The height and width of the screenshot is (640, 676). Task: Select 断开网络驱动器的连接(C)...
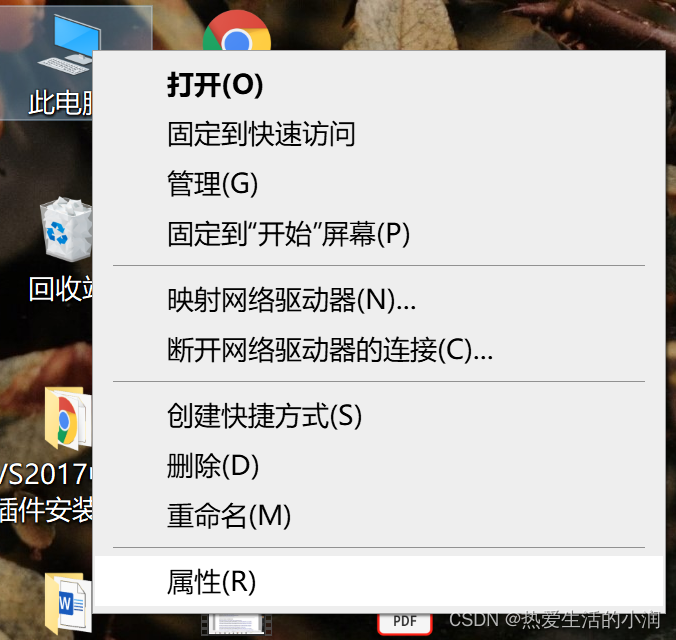coord(329,349)
